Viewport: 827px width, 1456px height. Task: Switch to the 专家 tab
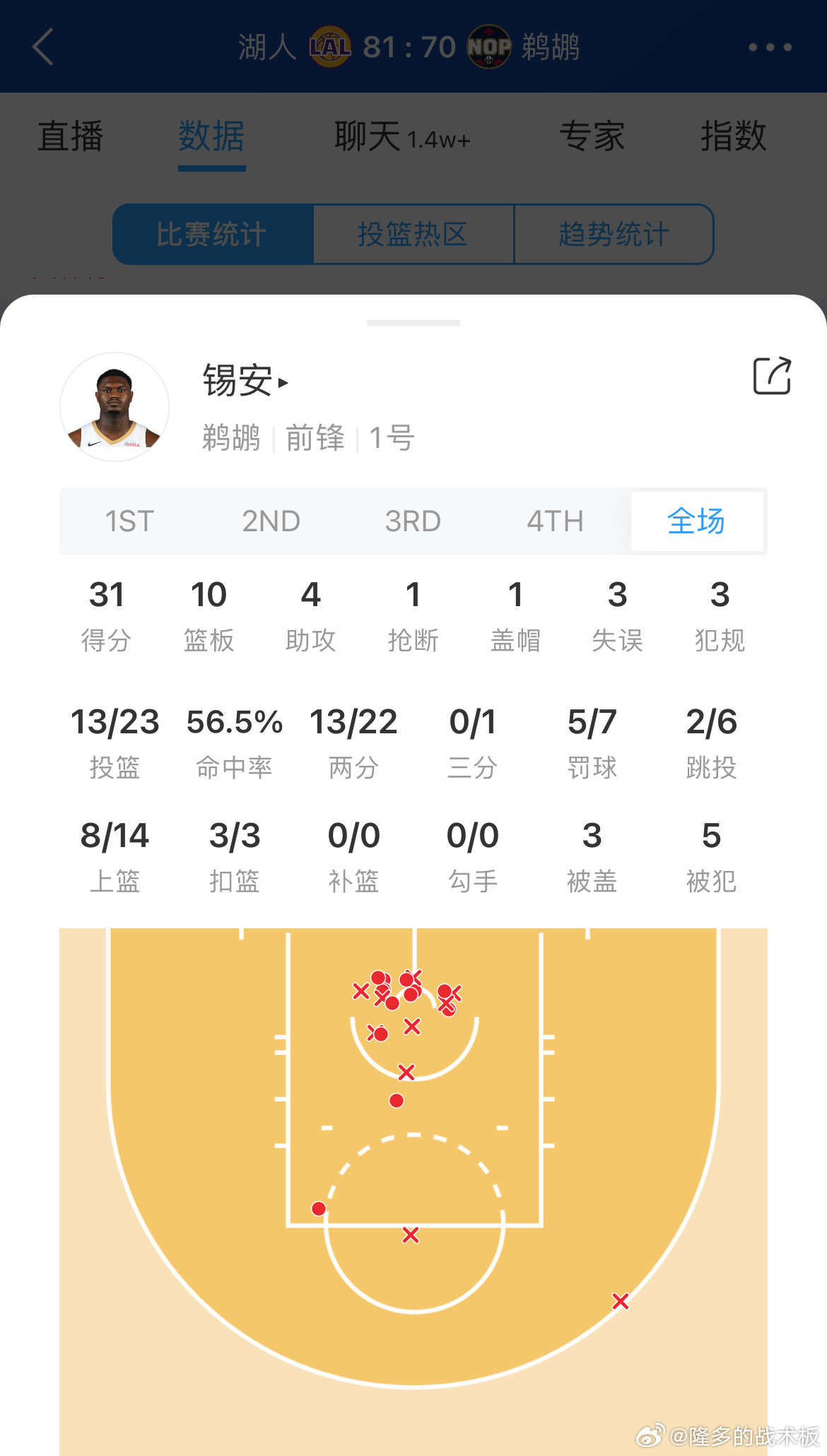(592, 136)
